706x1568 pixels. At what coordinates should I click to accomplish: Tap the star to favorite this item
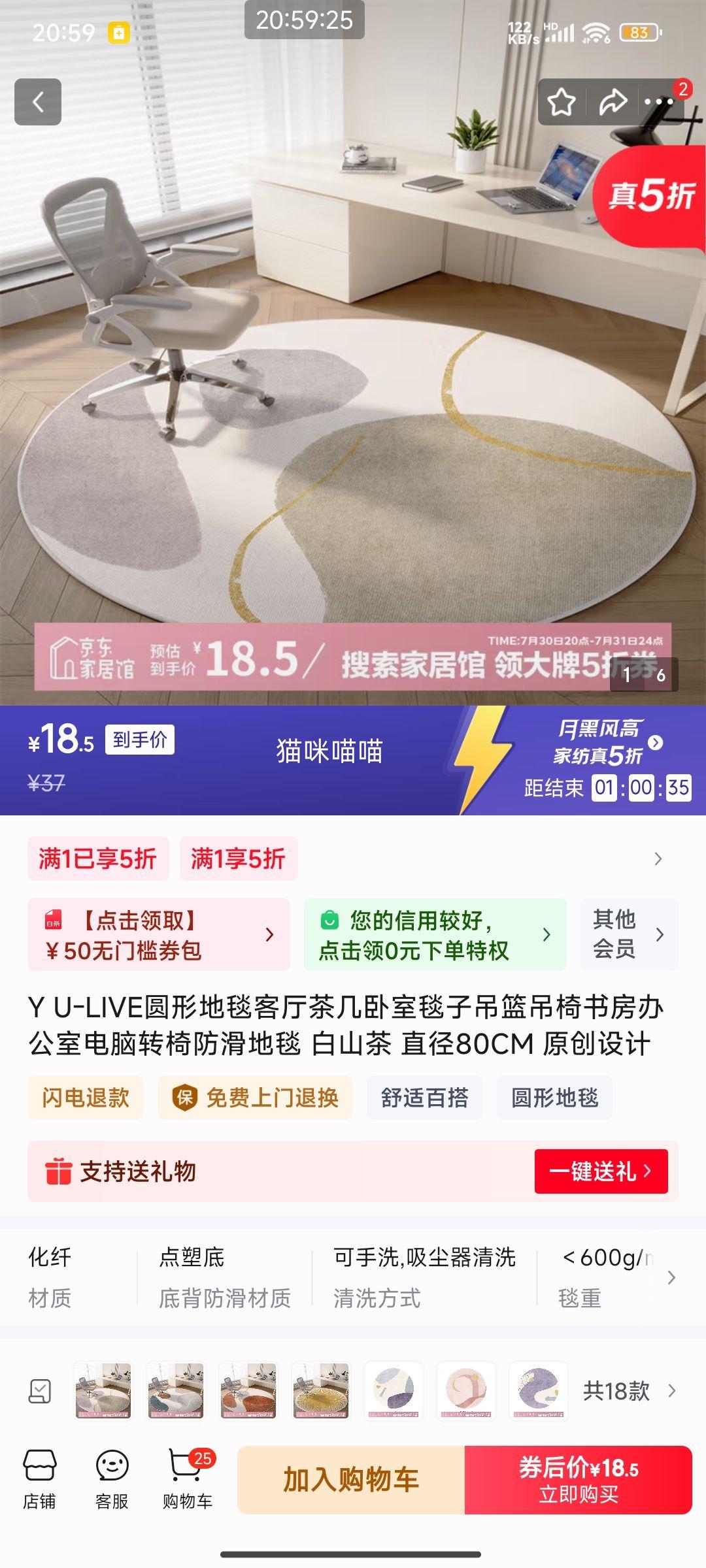click(561, 101)
